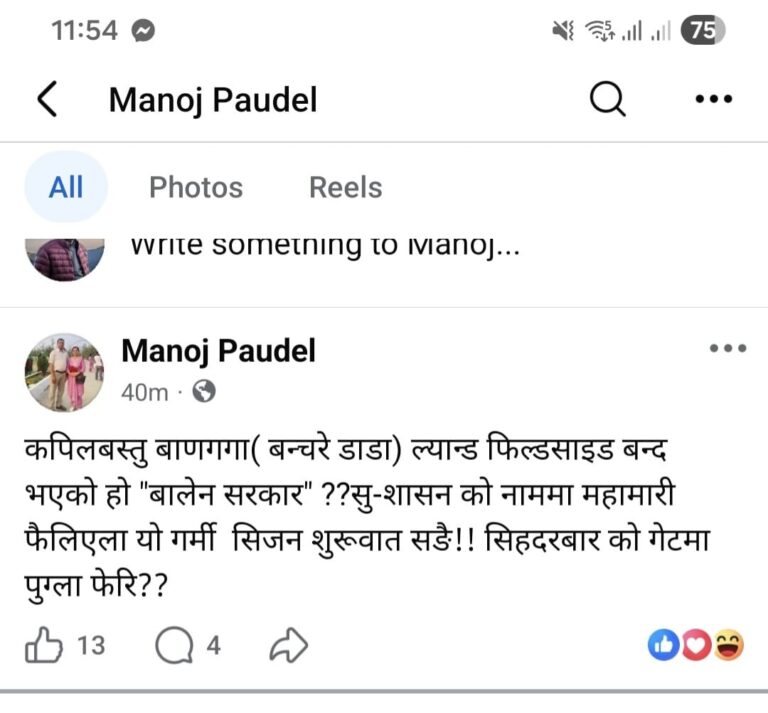
Task: Select the All tab
Action: pyautogui.click(x=66, y=188)
